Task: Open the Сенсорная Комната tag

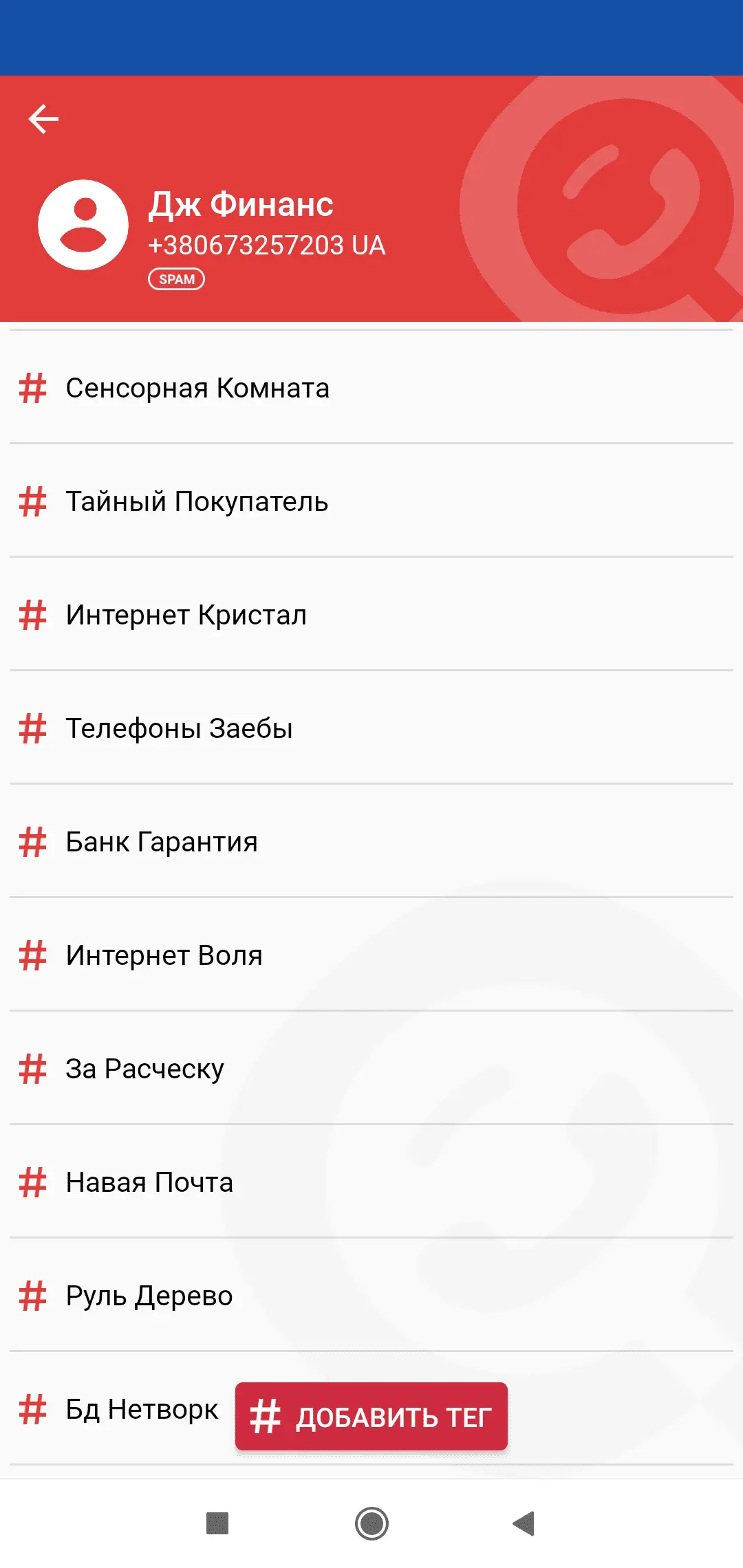Action: tap(197, 389)
